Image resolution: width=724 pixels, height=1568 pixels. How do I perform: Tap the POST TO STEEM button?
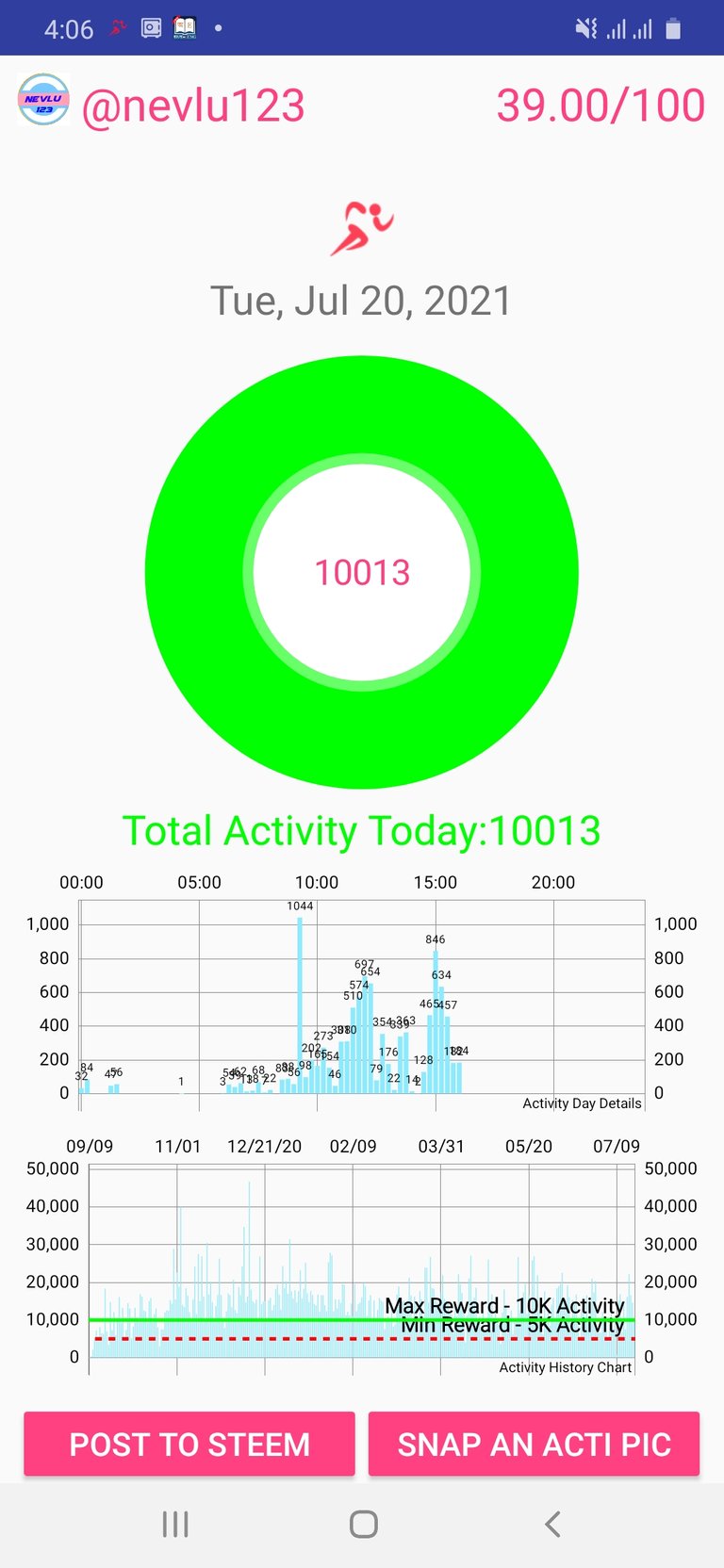click(189, 1444)
